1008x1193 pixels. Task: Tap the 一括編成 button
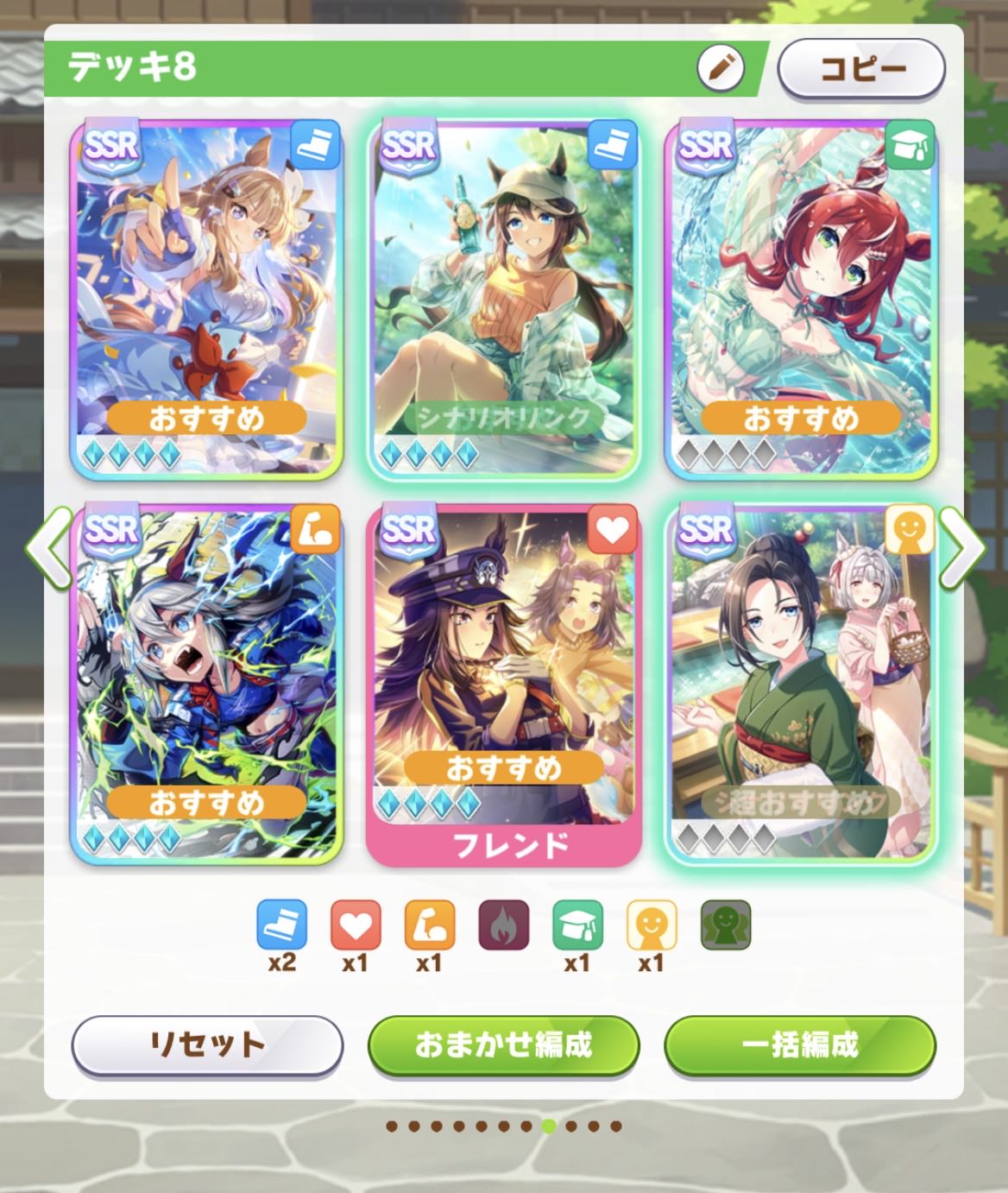(x=800, y=1045)
